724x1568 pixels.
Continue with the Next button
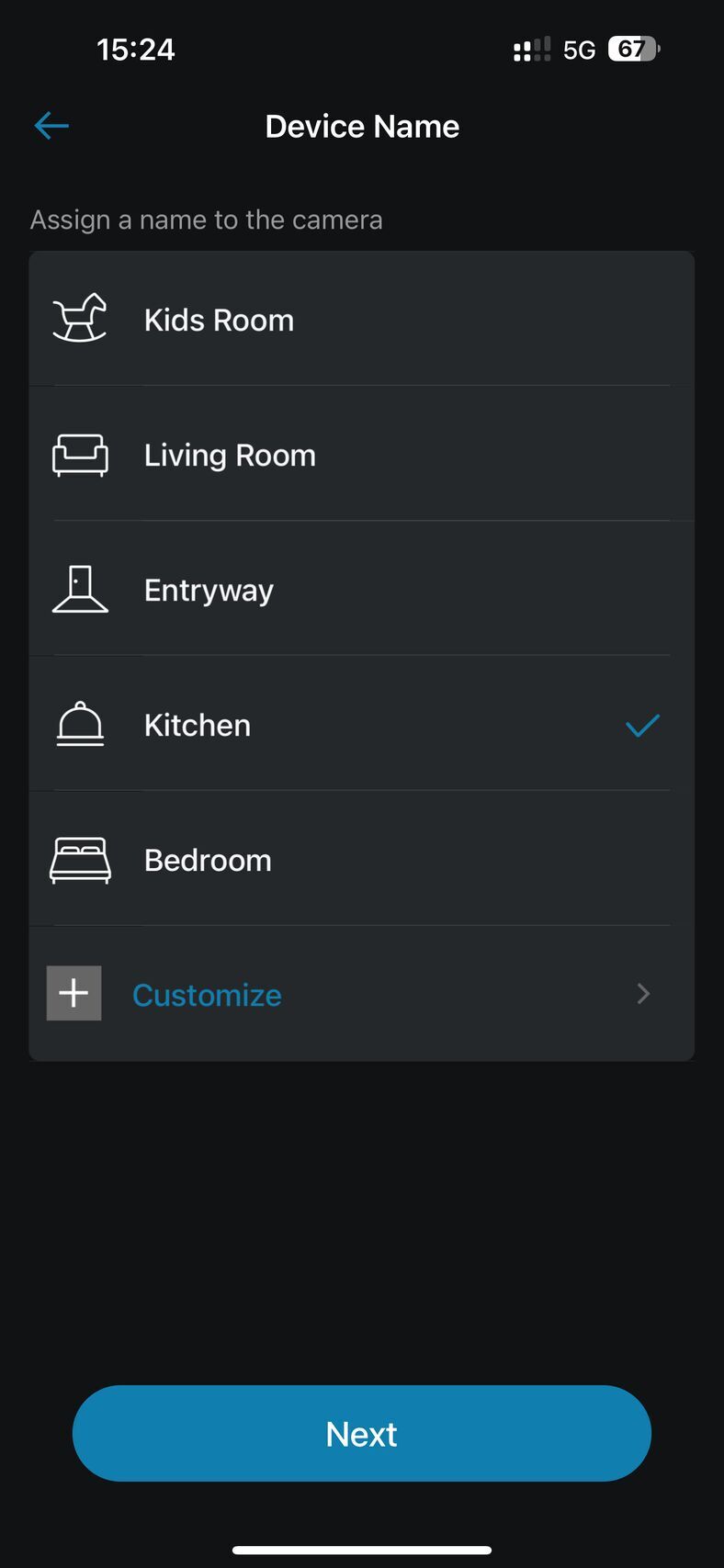click(x=362, y=1433)
